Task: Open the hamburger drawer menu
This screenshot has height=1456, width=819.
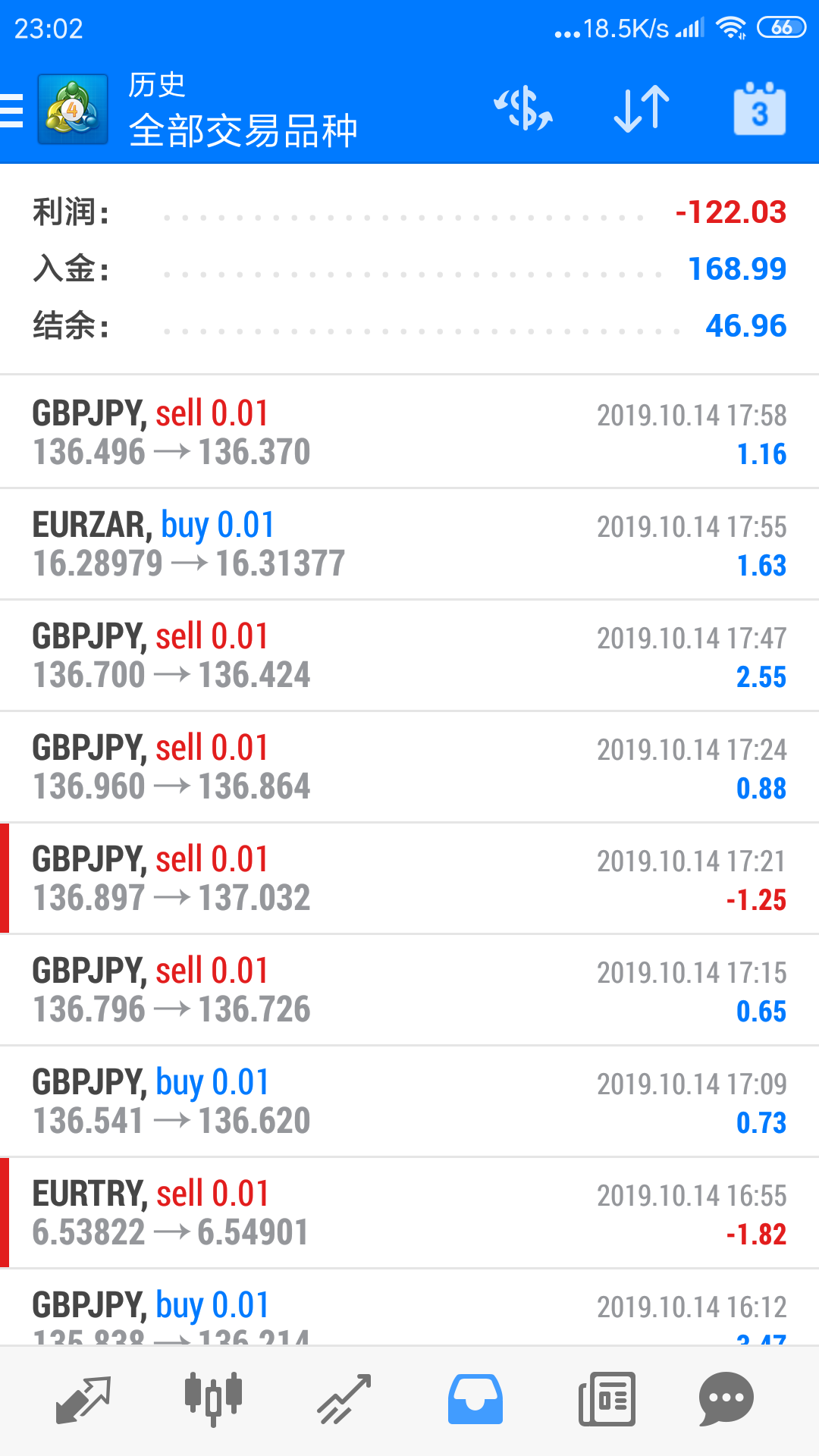Action: point(11,110)
